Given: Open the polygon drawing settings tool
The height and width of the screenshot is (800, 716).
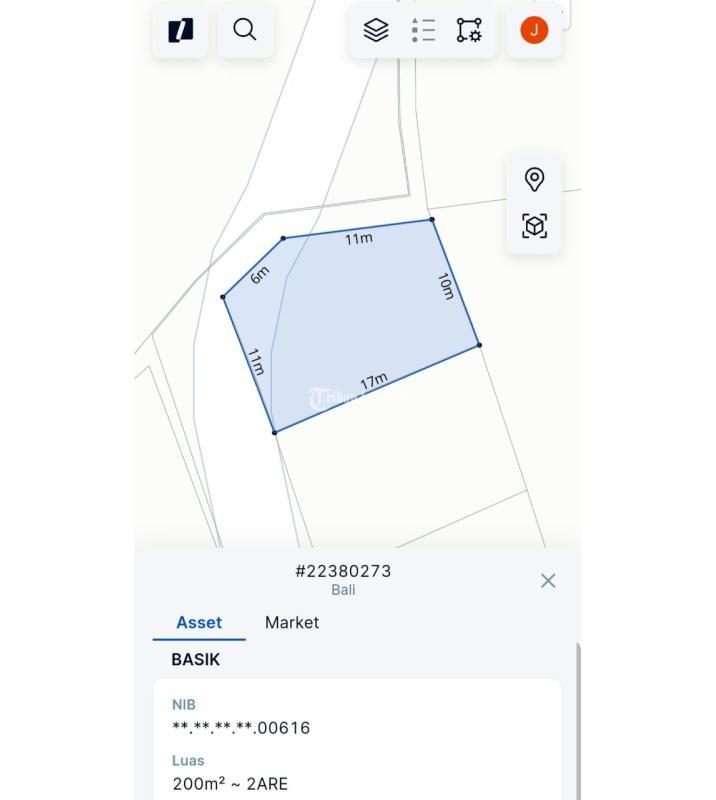Looking at the screenshot, I should tap(469, 30).
